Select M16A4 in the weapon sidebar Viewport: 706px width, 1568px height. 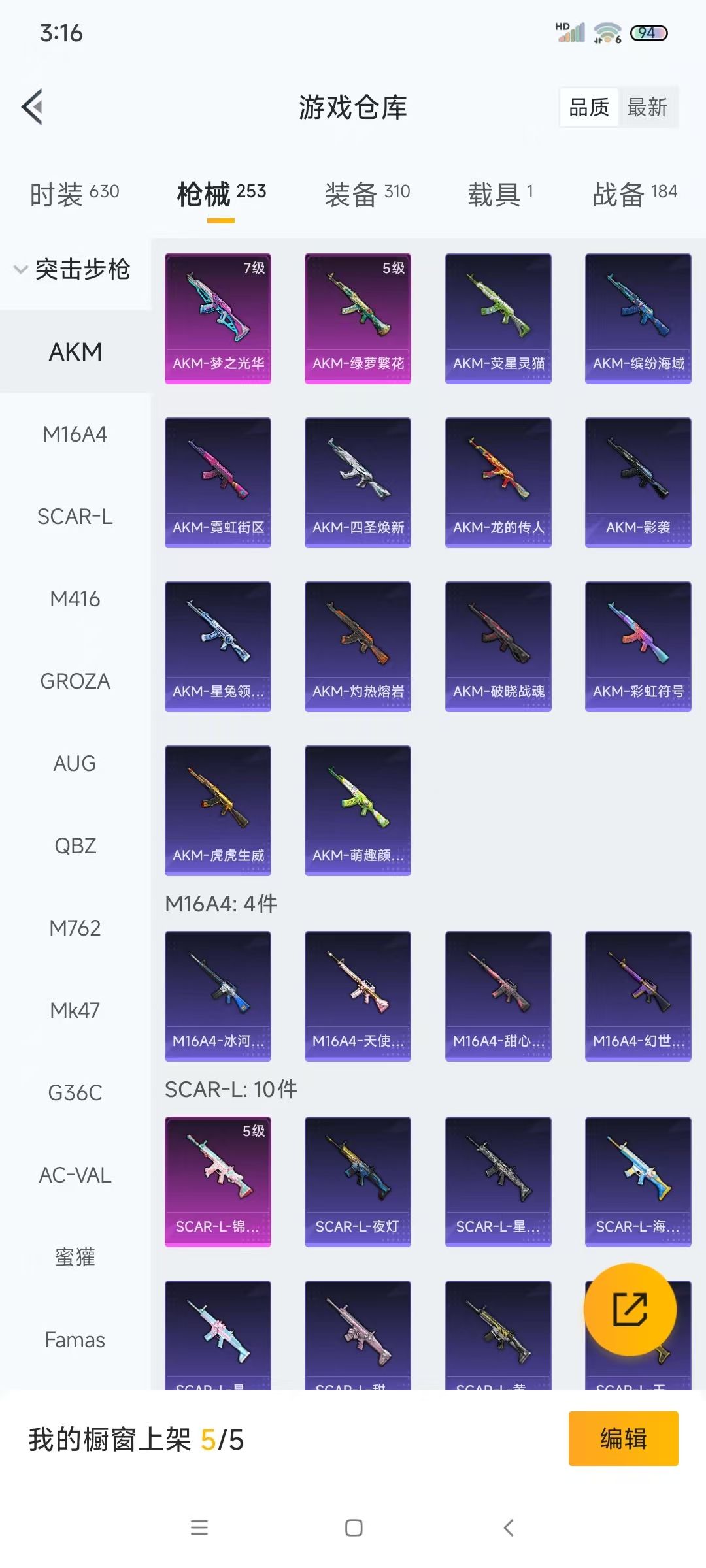coord(75,434)
